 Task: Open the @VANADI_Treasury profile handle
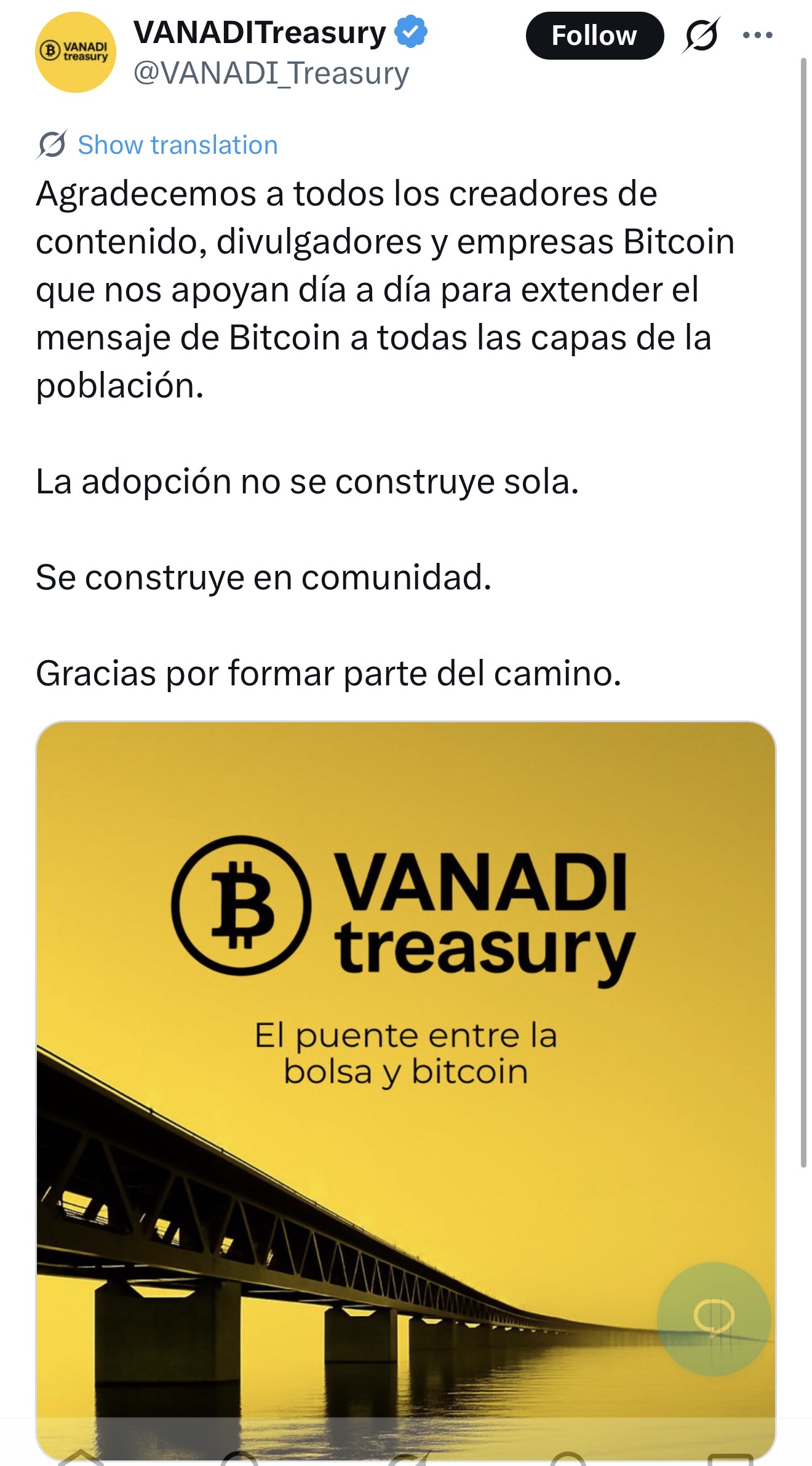[x=271, y=73]
